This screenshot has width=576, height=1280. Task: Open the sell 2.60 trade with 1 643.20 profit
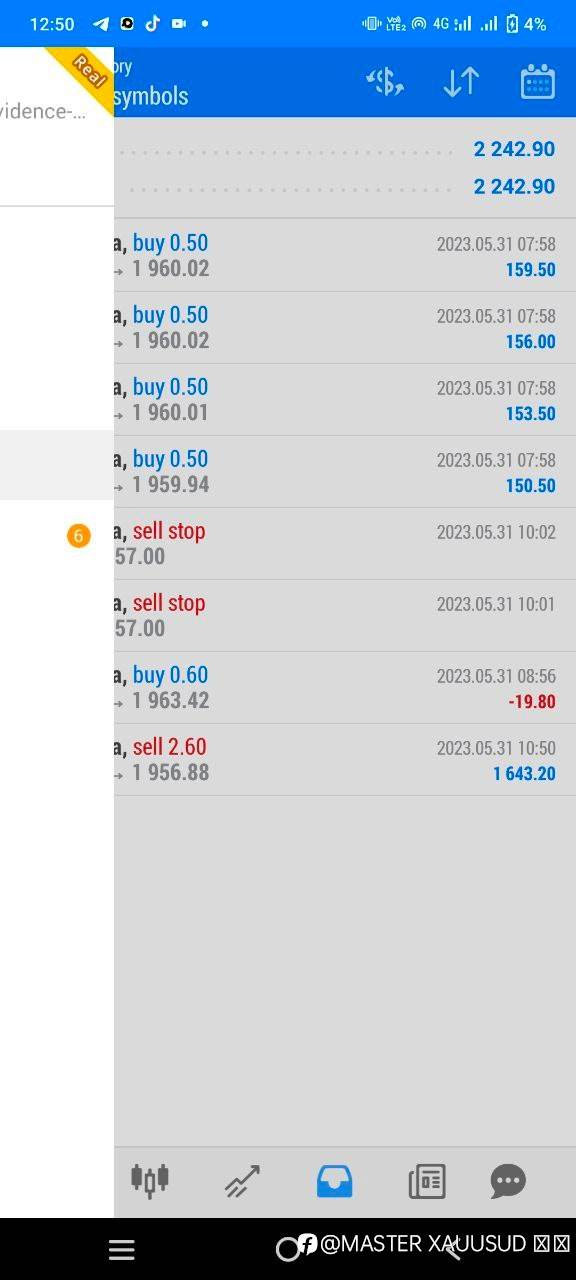click(345, 760)
